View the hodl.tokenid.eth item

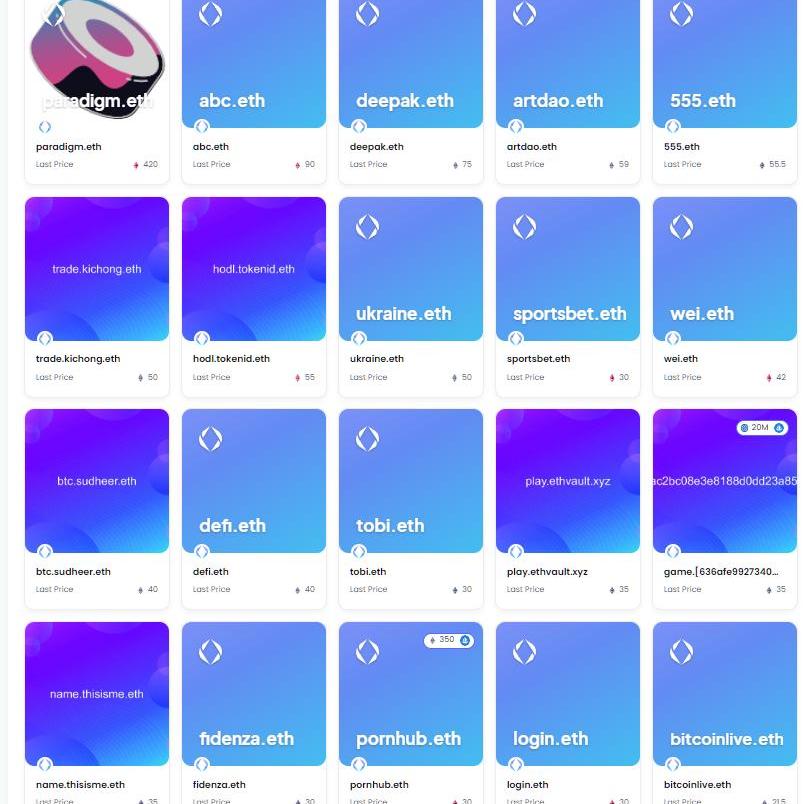pyautogui.click(x=254, y=269)
